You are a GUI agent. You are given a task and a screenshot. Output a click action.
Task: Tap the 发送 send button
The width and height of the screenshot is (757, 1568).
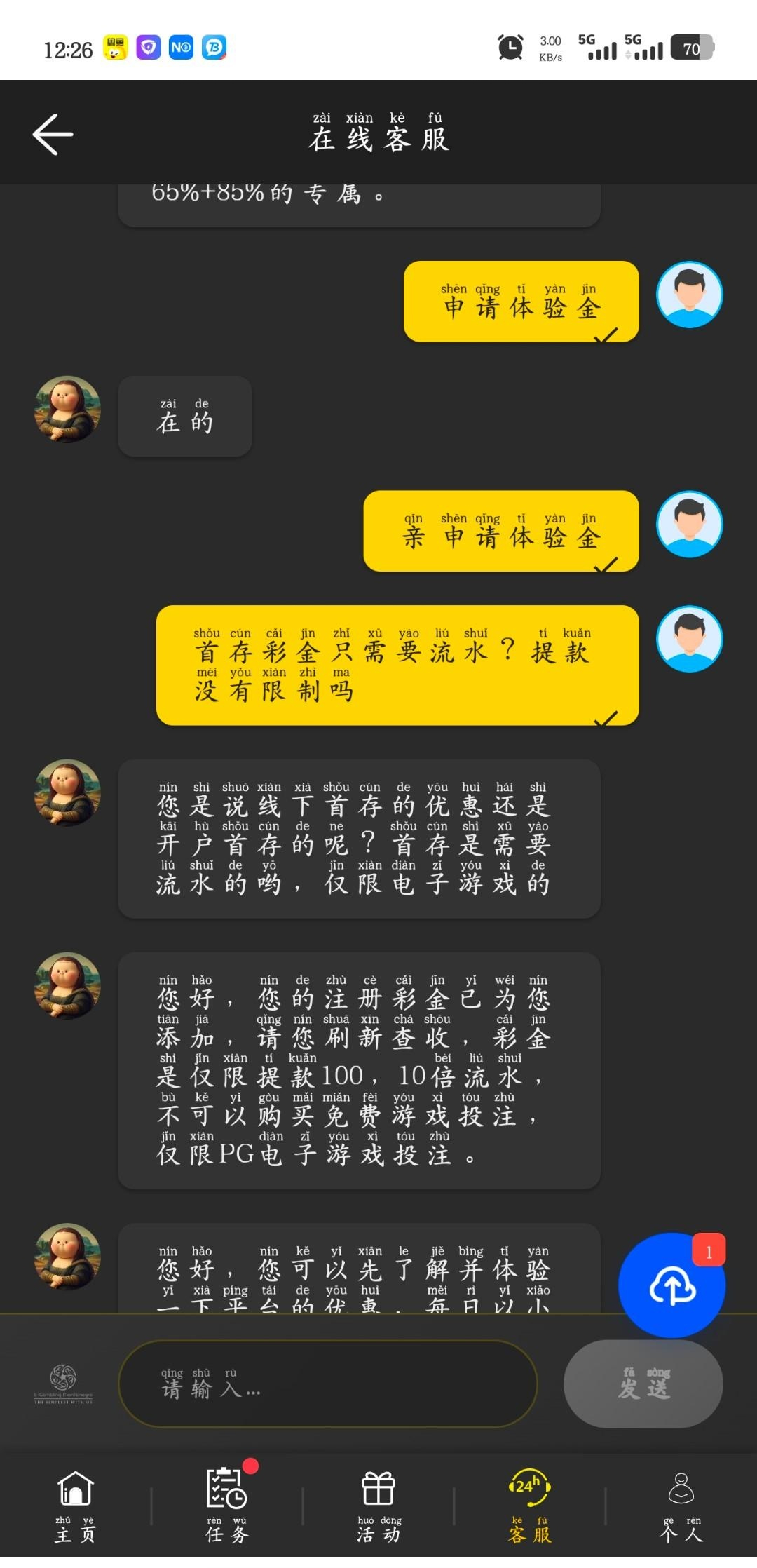643,1384
